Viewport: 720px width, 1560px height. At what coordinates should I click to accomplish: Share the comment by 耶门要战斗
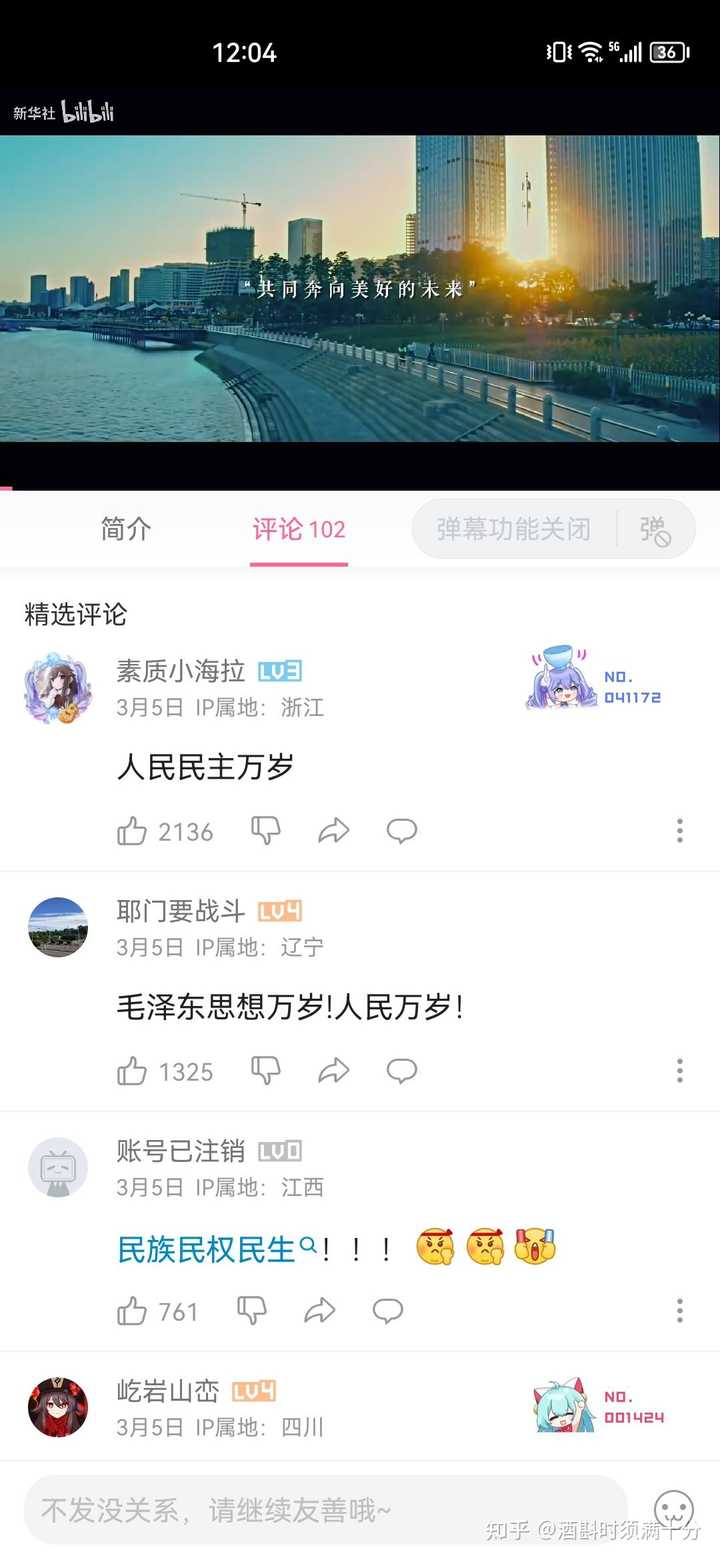pos(333,1070)
